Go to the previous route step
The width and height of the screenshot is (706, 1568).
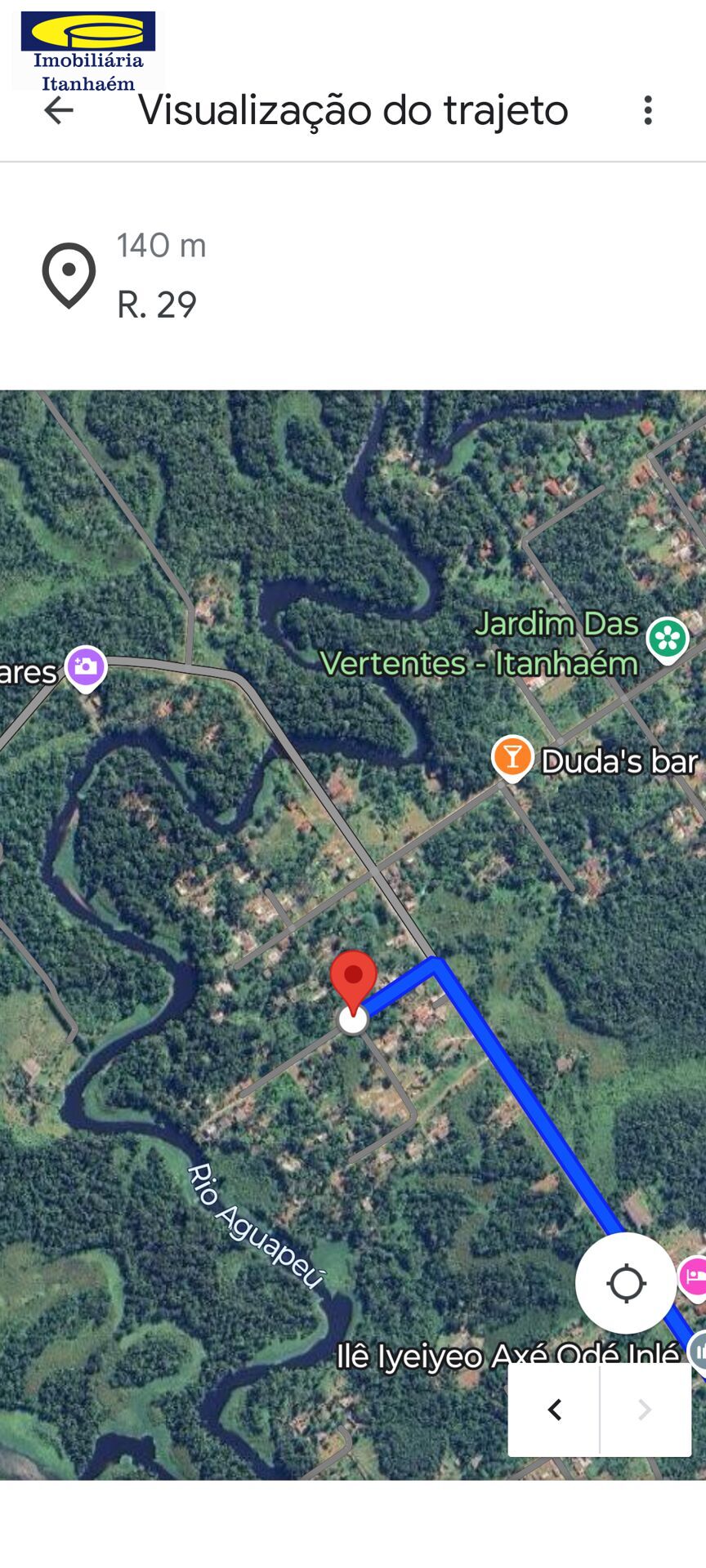point(555,1410)
